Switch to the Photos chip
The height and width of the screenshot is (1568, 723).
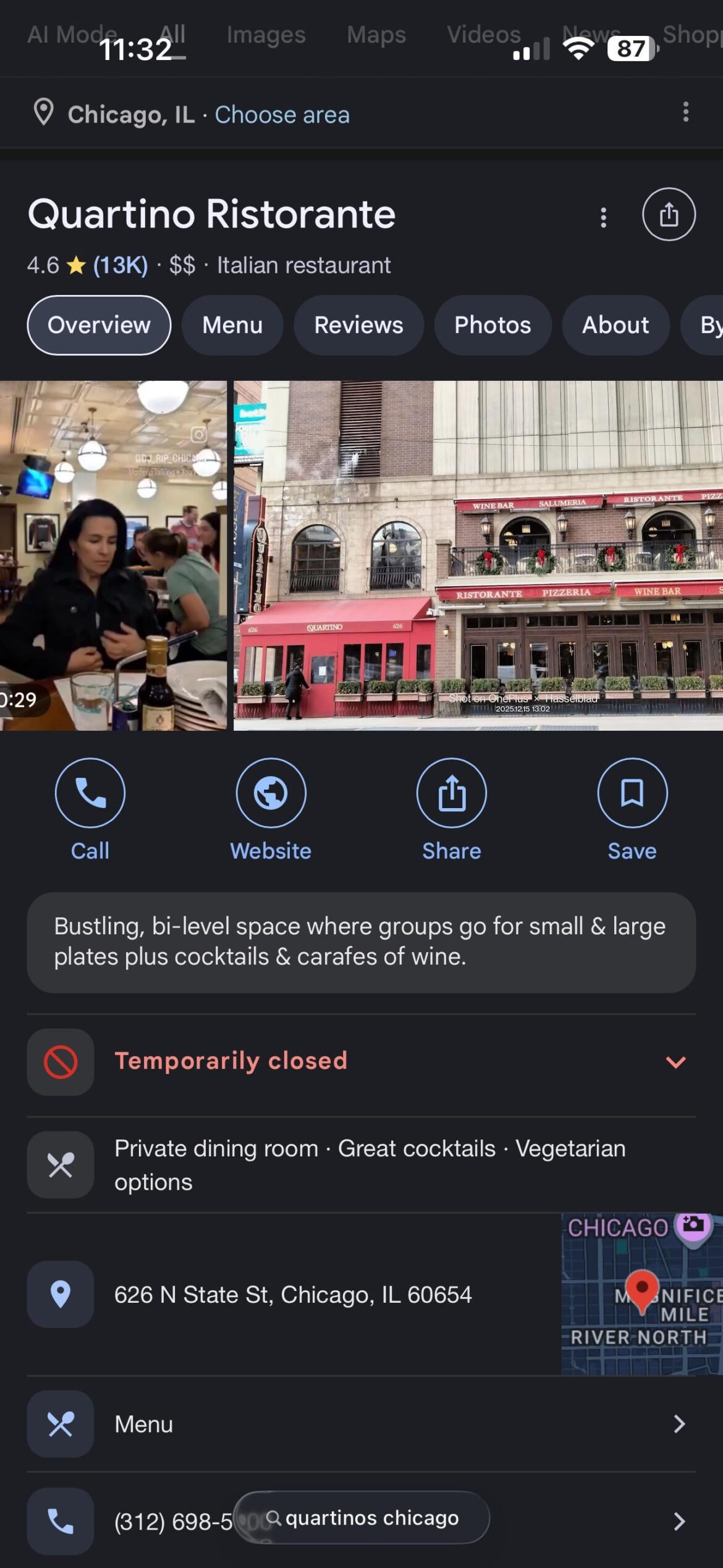coord(493,325)
